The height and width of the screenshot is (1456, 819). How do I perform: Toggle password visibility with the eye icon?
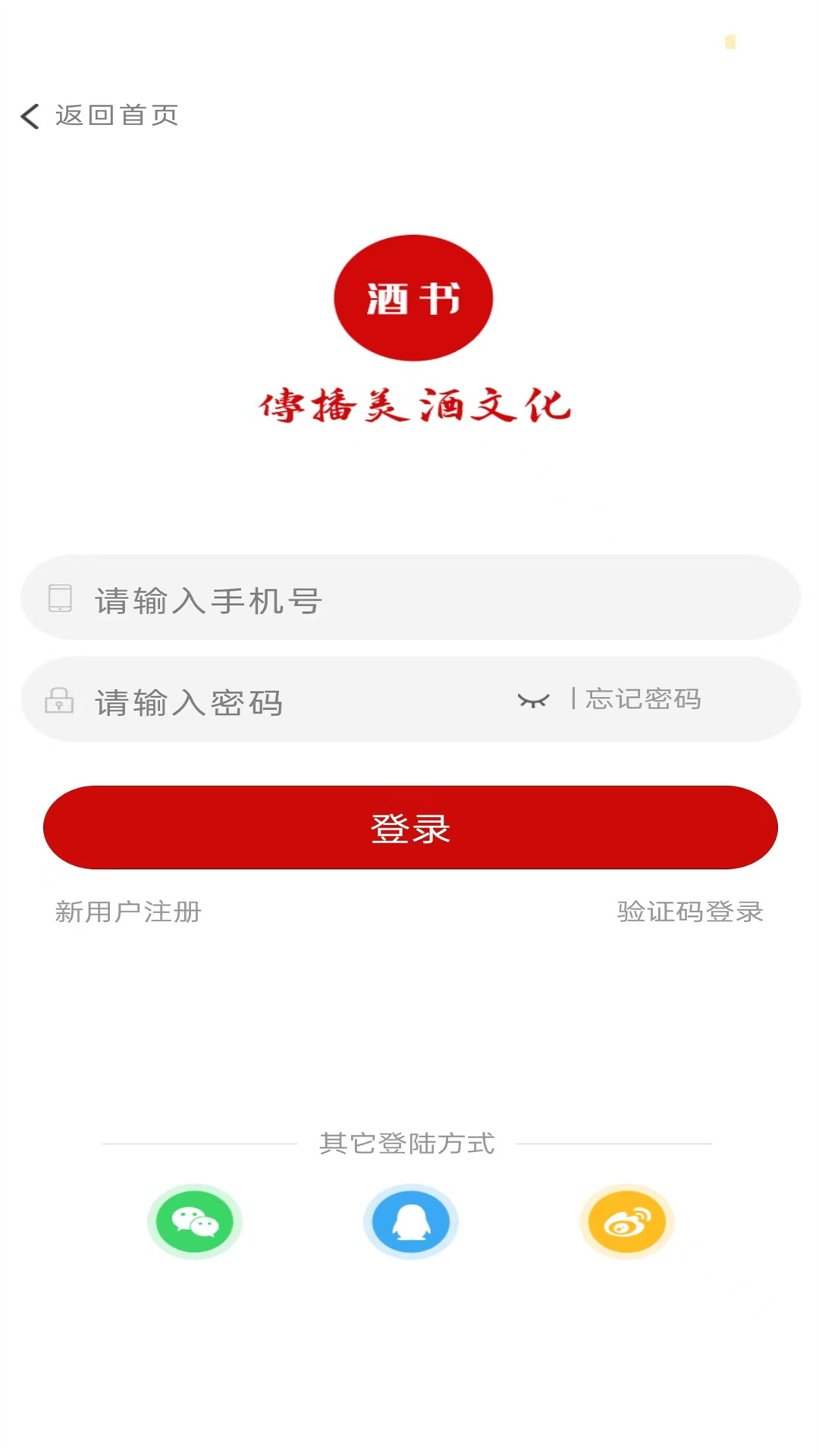534,701
